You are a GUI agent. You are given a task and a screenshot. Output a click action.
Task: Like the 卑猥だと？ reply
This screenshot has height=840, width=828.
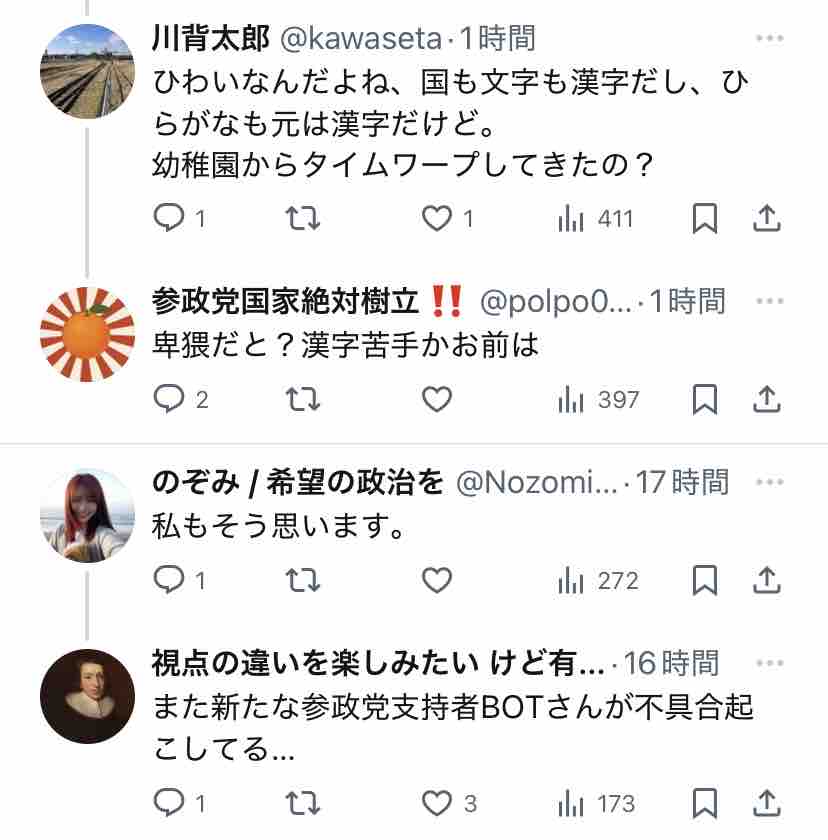[437, 400]
